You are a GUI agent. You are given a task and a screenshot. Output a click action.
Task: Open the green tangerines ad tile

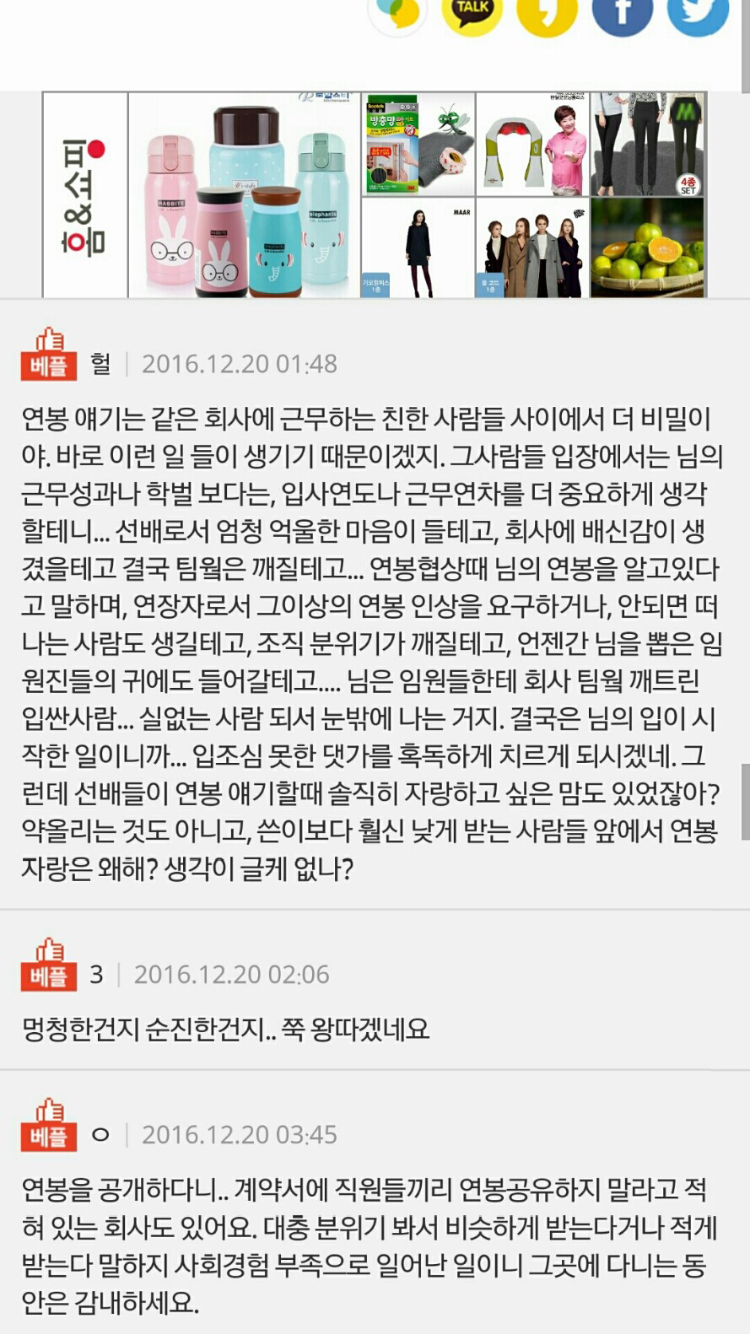pos(648,247)
